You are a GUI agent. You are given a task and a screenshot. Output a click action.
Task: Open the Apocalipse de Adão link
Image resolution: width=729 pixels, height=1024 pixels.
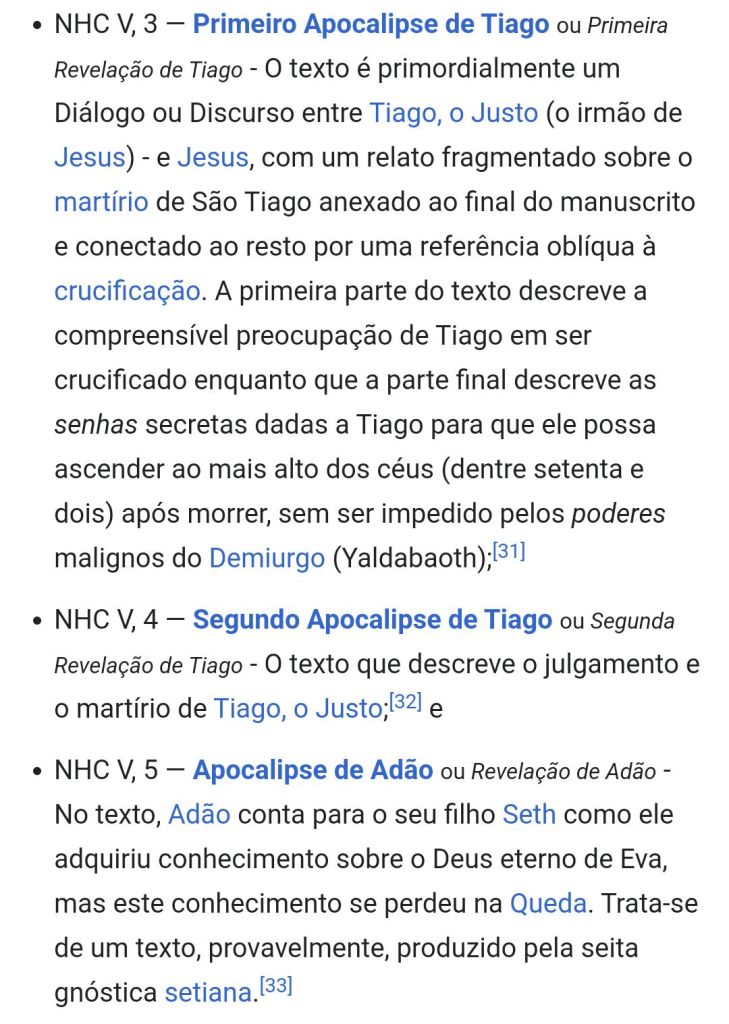tap(312, 770)
